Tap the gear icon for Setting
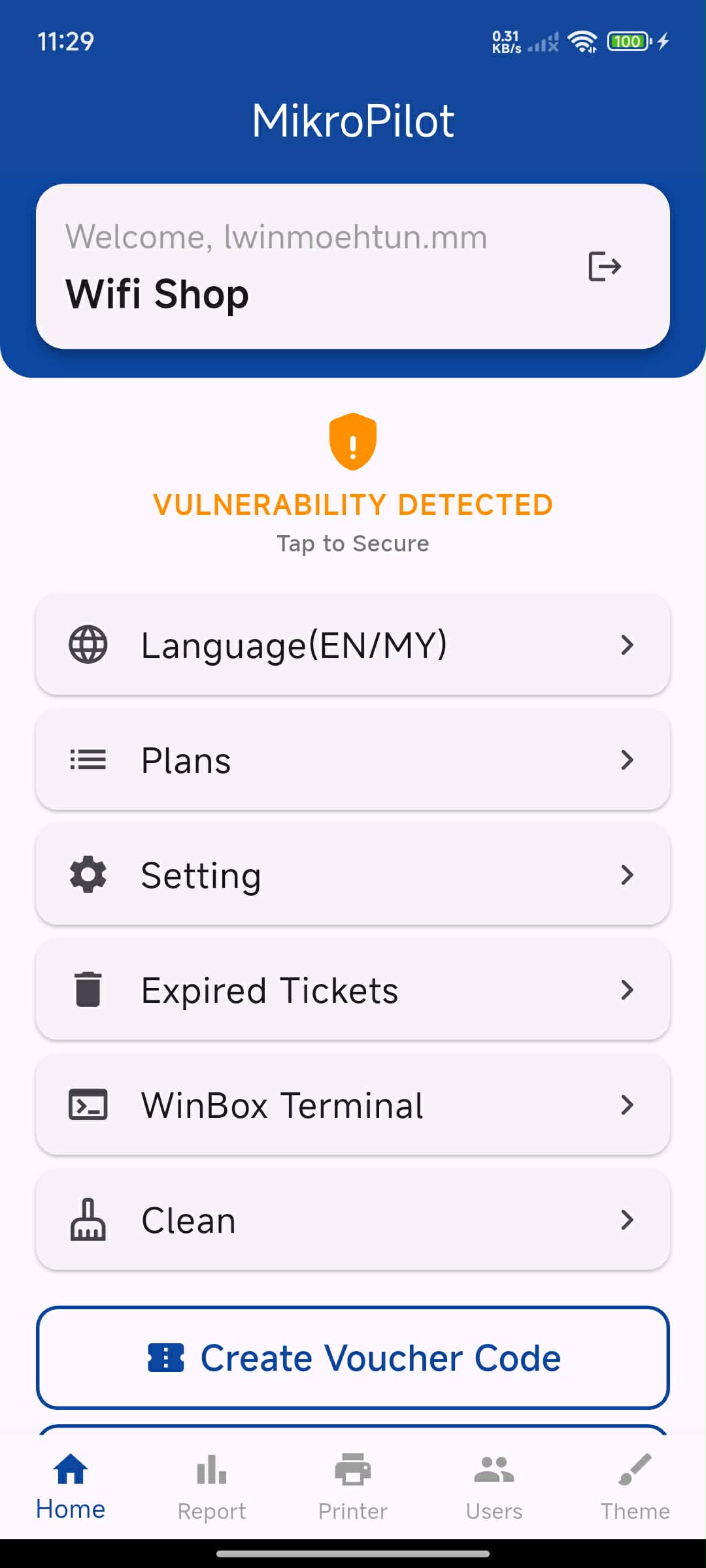The image size is (706, 1568). pyautogui.click(x=87, y=875)
